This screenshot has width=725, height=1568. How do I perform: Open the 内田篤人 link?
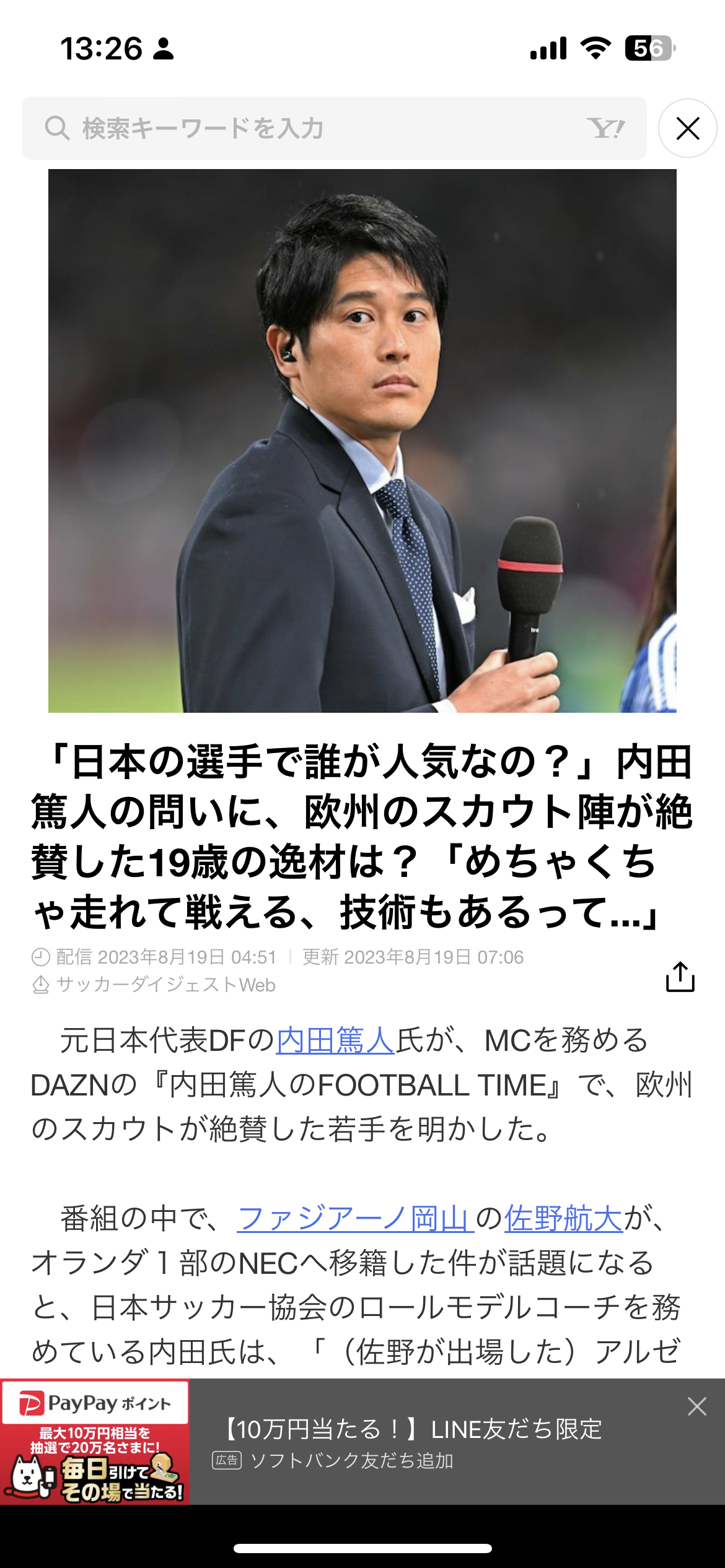335,1040
